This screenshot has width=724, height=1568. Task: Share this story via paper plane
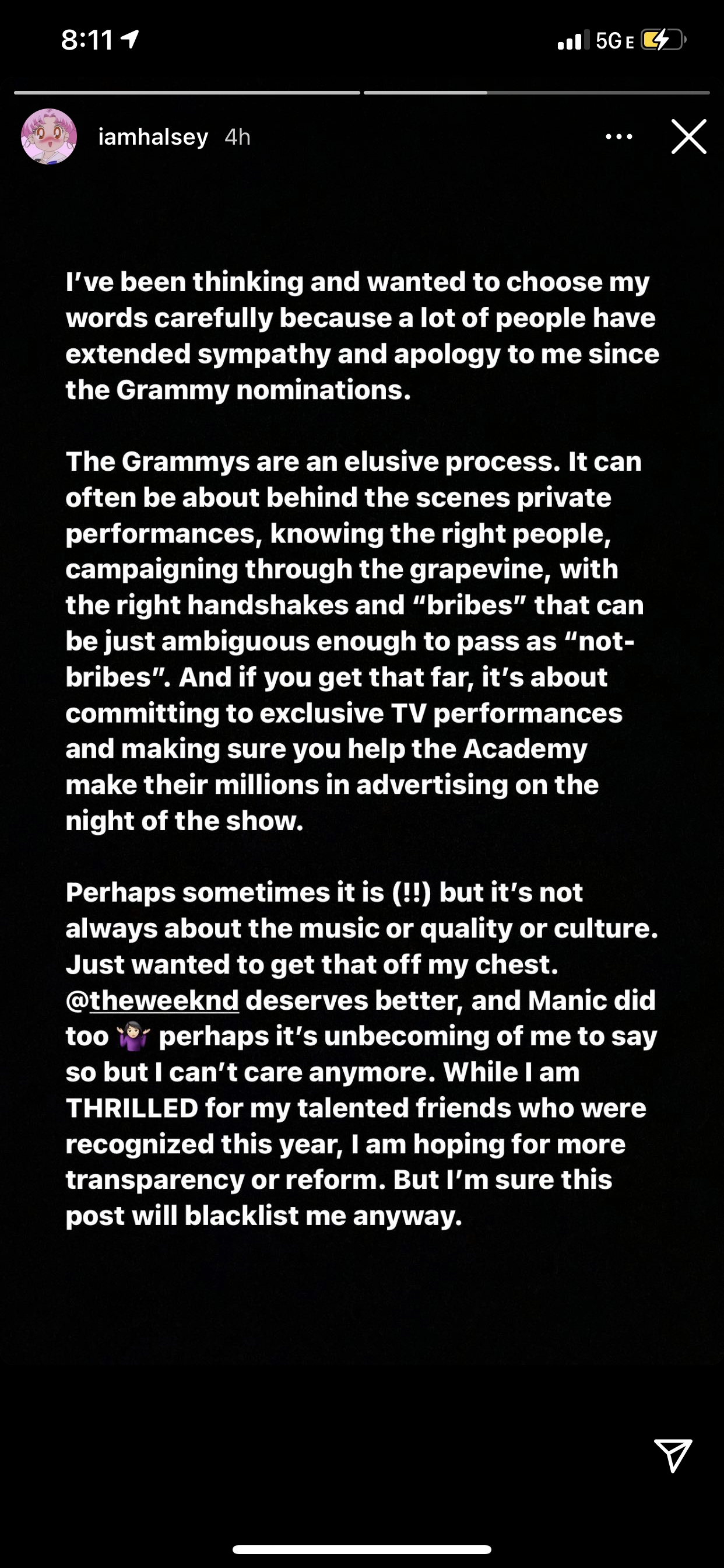[673, 1455]
